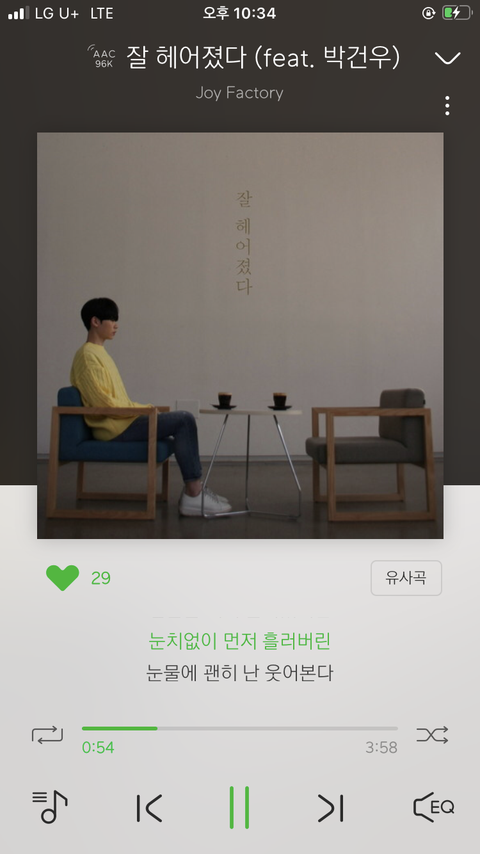Collapse the player with the down chevron

[448, 58]
